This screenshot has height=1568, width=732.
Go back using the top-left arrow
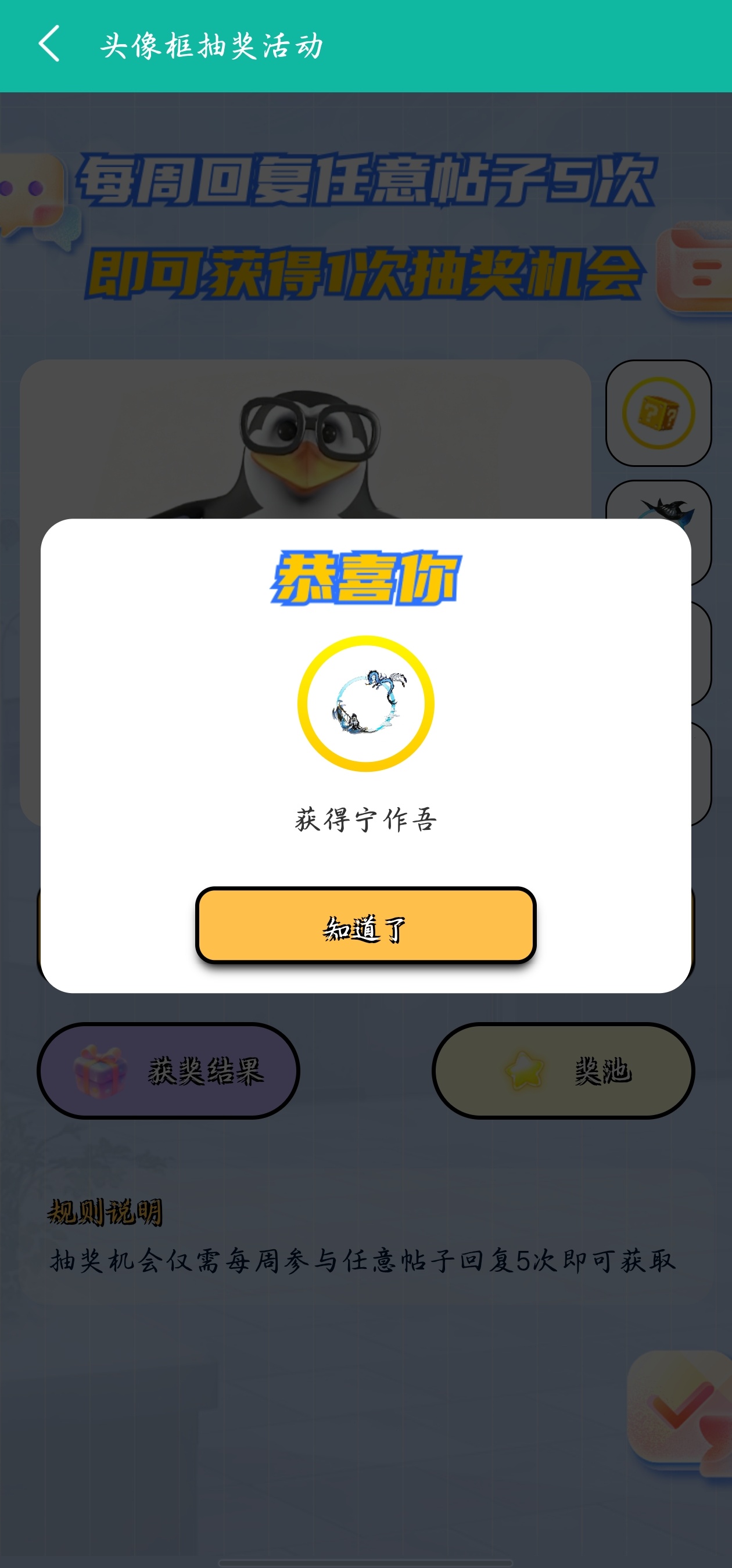(49, 44)
